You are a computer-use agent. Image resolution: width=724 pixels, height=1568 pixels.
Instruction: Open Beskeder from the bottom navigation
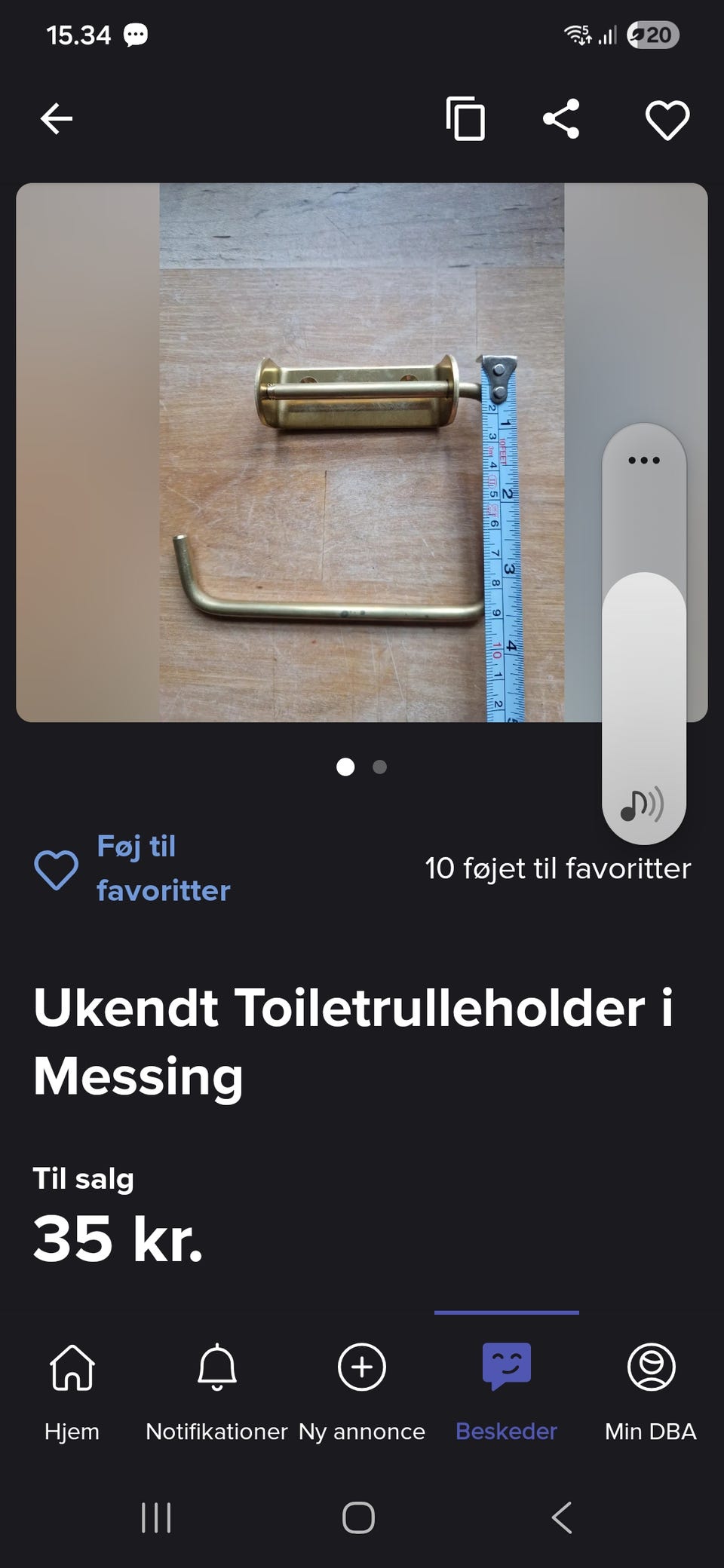tap(506, 1367)
